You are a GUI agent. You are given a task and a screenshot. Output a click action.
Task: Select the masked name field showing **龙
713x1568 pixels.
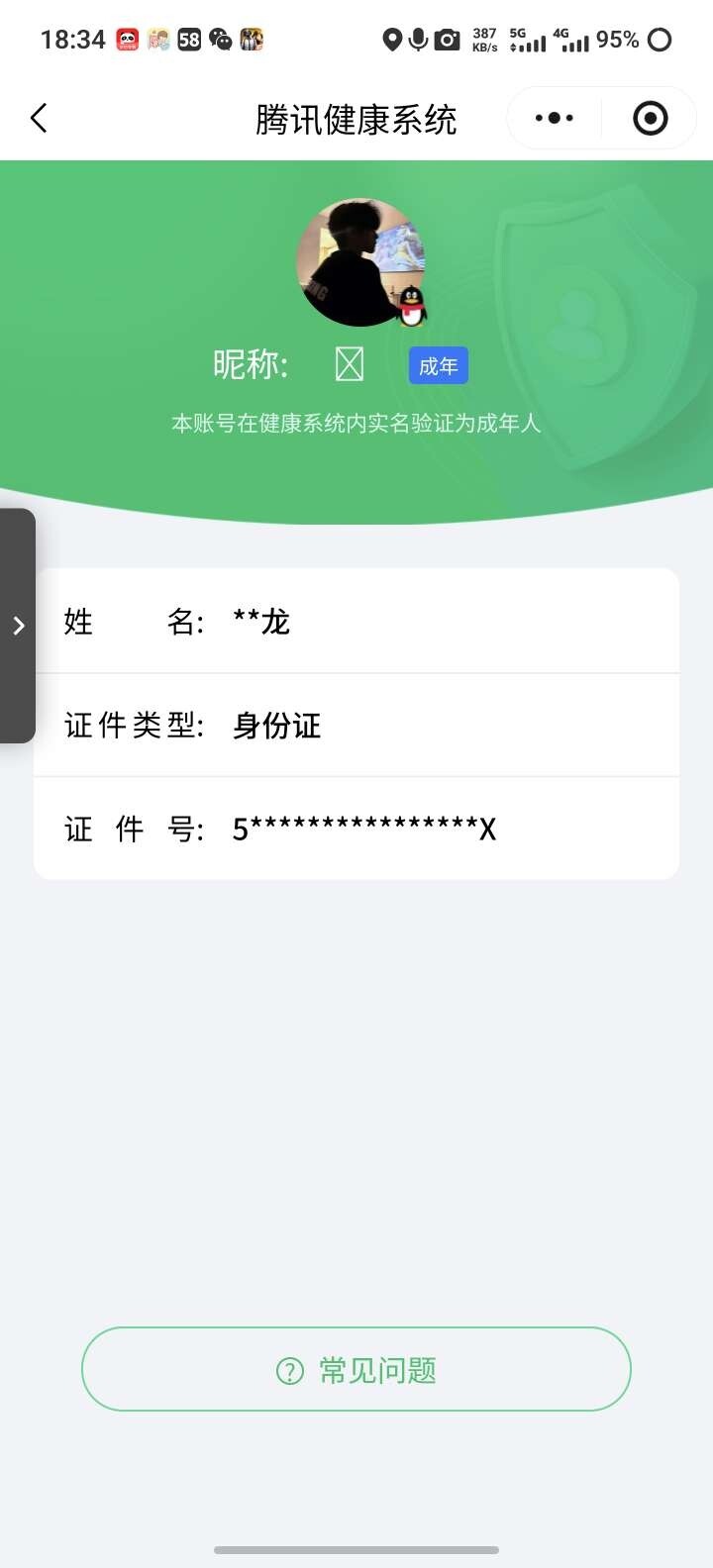(x=262, y=622)
